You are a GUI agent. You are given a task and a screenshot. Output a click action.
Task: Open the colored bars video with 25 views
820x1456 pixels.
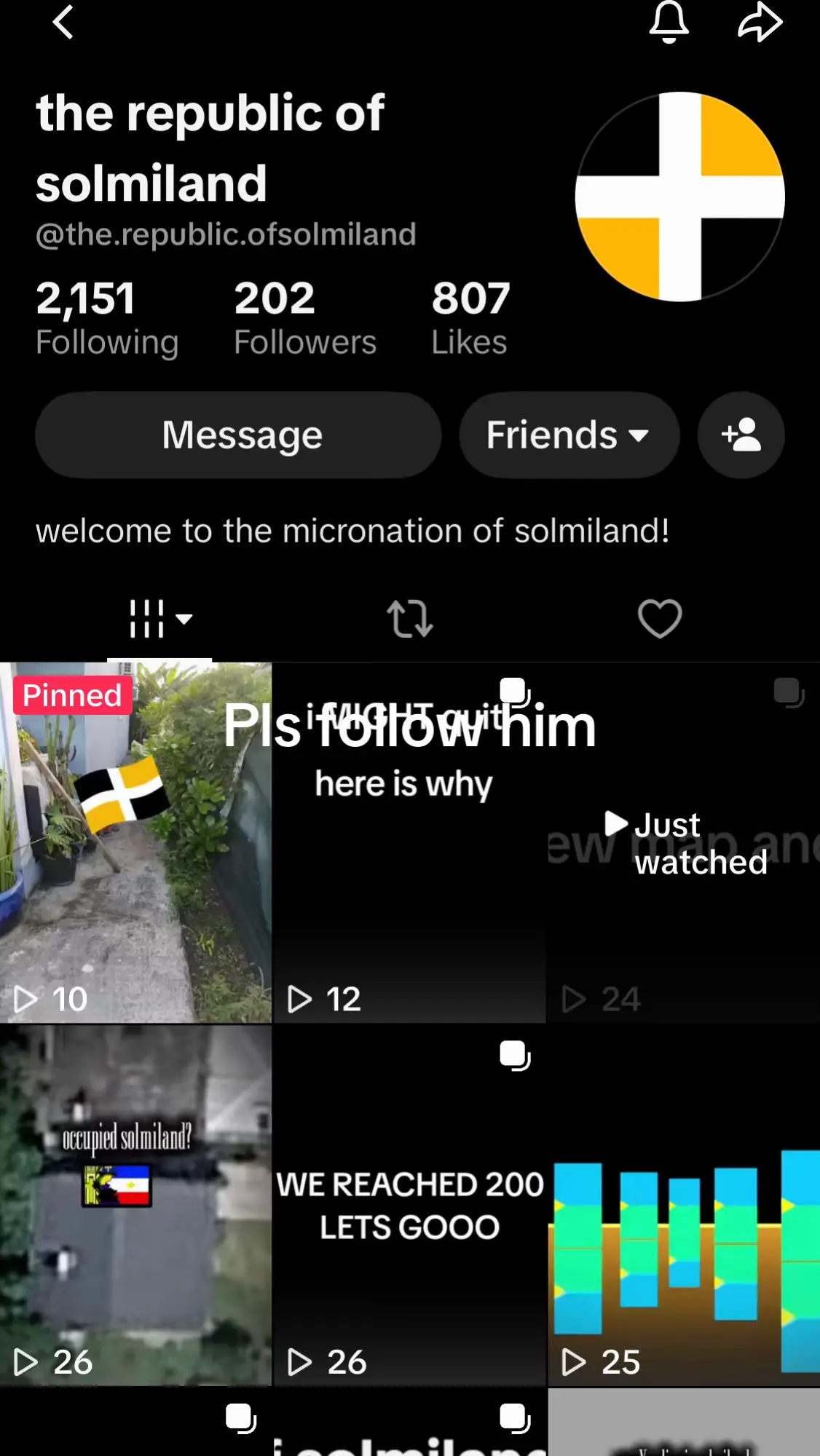click(x=684, y=1206)
